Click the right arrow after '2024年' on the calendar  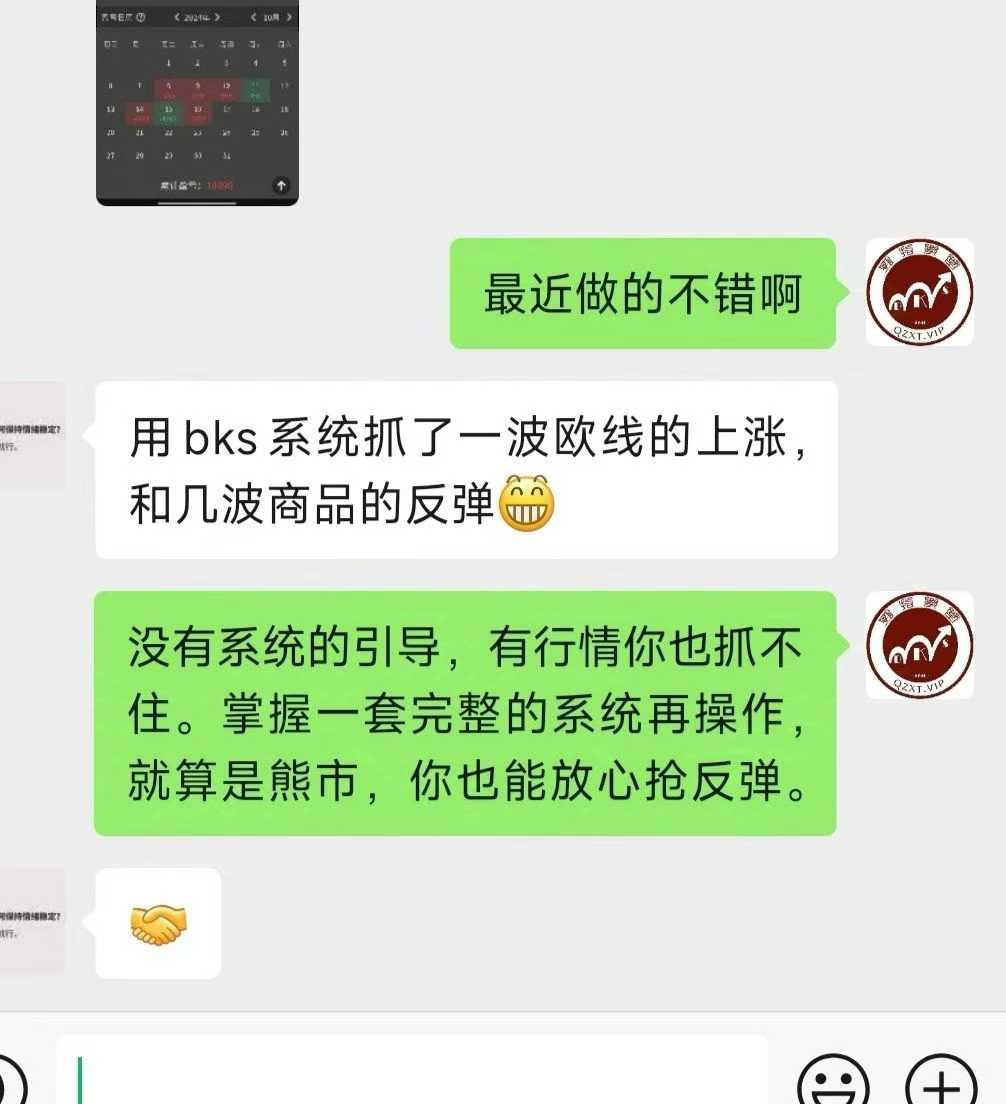pyautogui.click(x=217, y=18)
